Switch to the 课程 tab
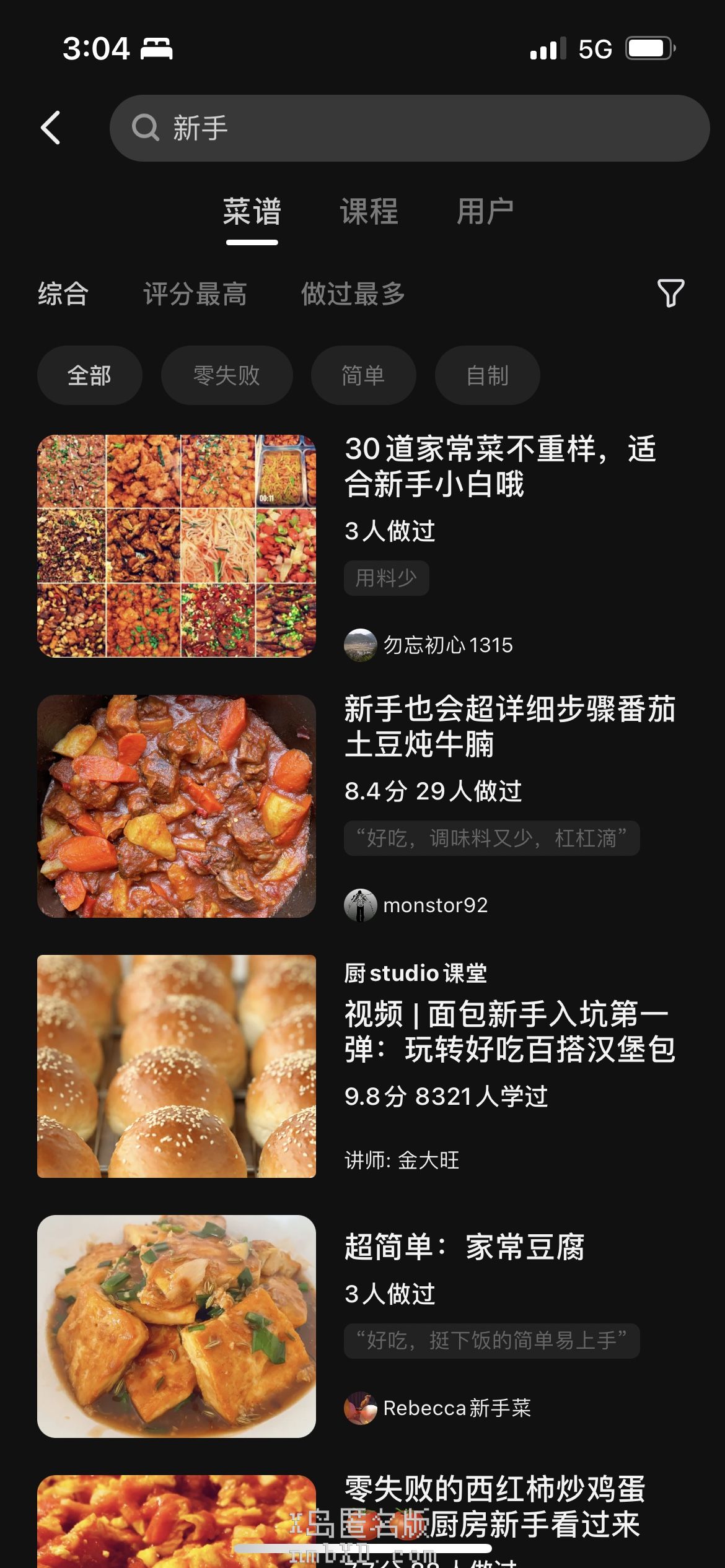 click(369, 212)
